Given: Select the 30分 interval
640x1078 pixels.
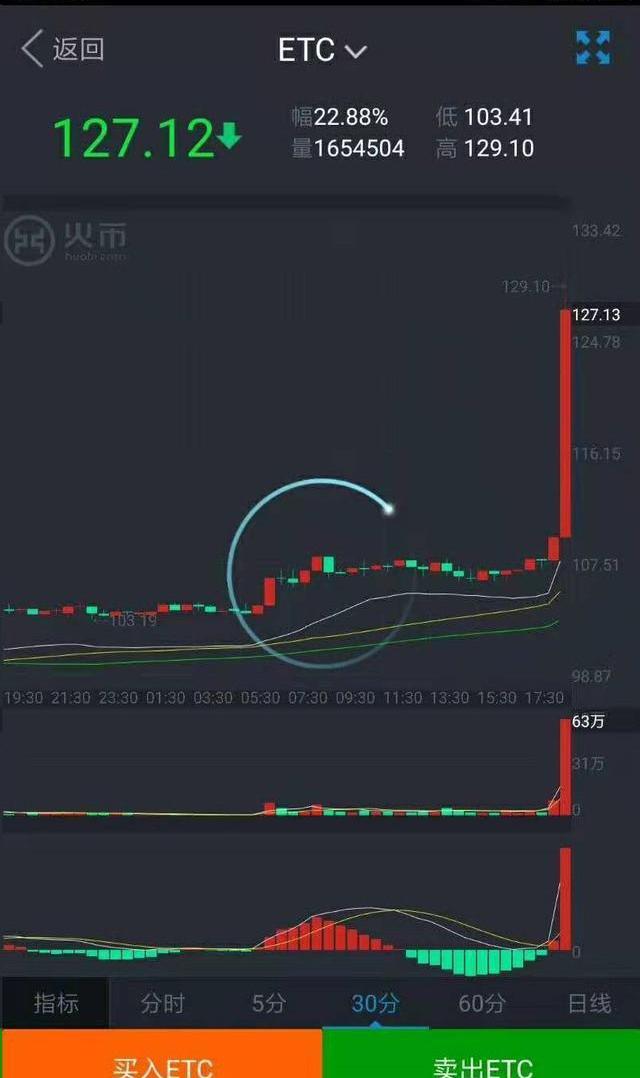Looking at the screenshot, I should tap(375, 1003).
